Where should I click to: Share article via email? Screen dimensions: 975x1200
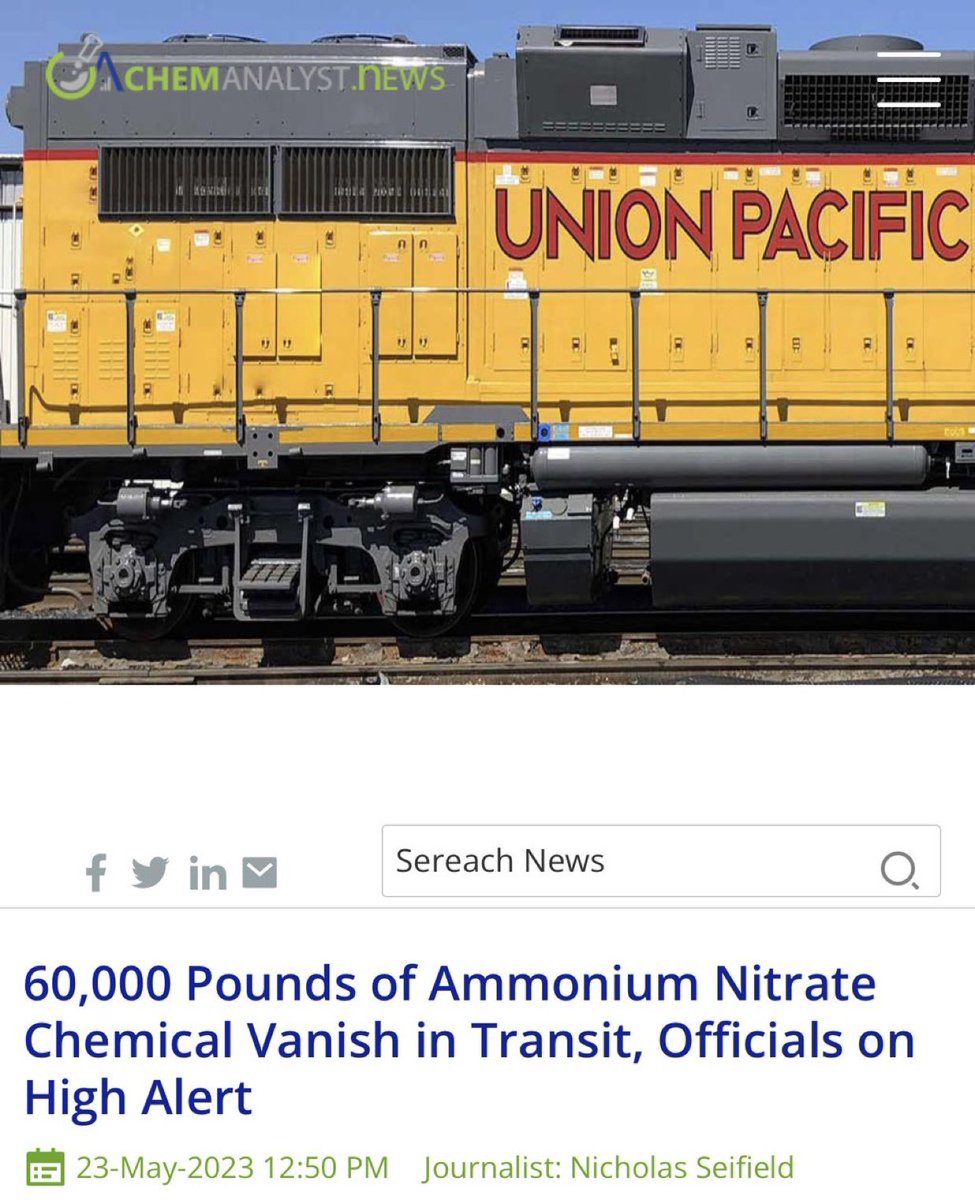[260, 873]
